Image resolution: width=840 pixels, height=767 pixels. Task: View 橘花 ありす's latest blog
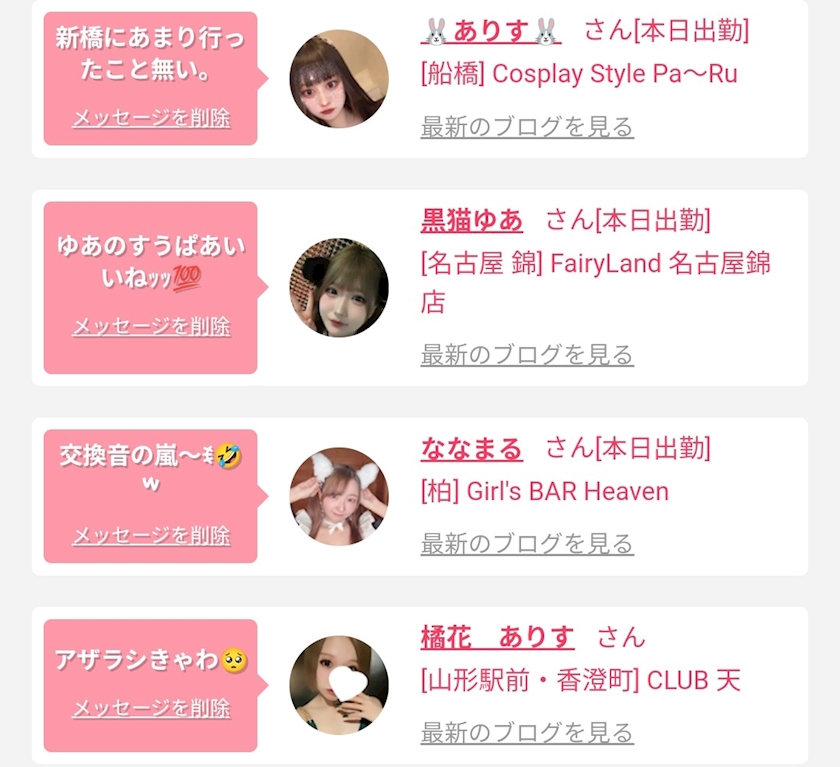[x=527, y=733]
